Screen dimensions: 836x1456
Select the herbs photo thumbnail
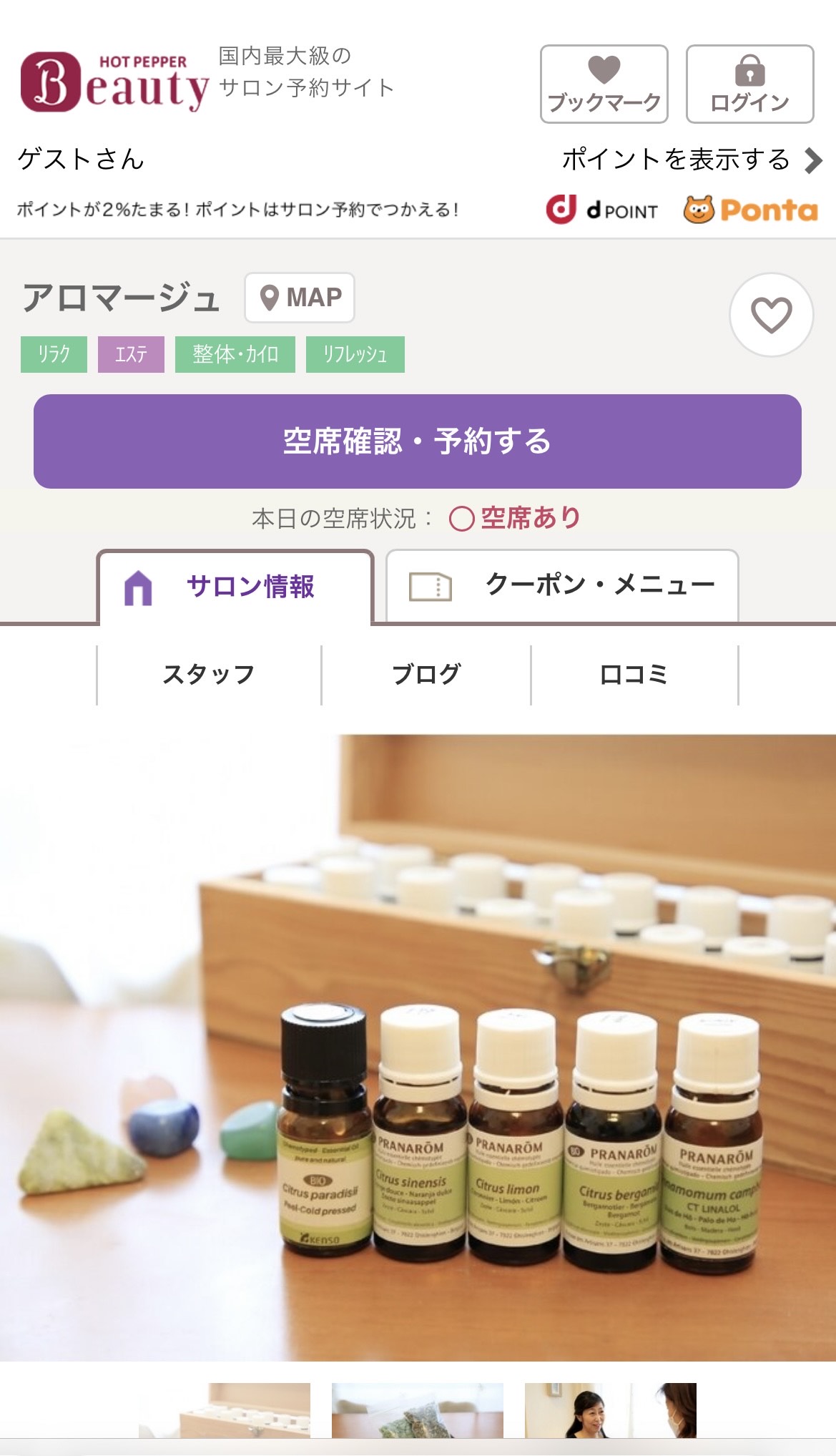[418, 1410]
